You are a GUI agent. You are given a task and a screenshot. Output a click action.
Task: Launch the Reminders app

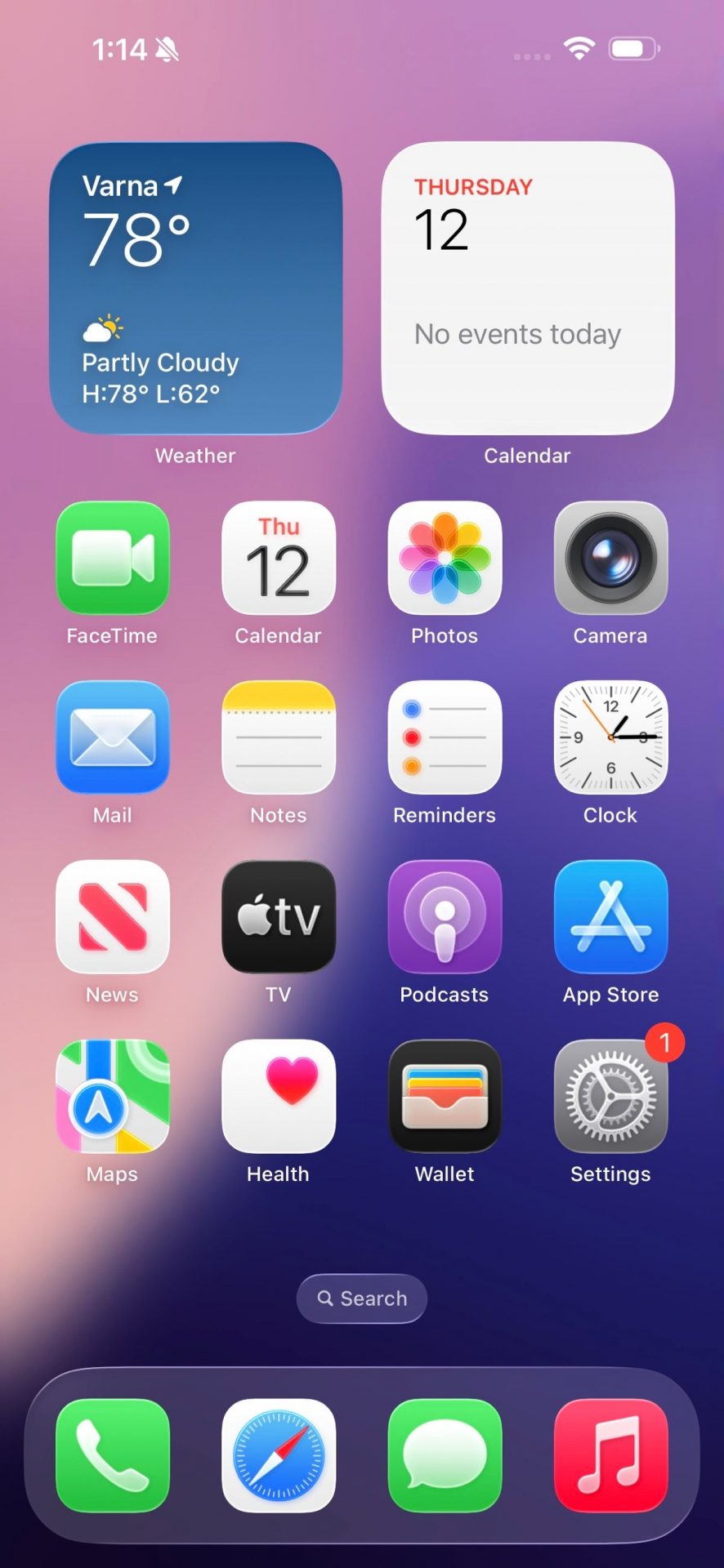click(x=445, y=737)
